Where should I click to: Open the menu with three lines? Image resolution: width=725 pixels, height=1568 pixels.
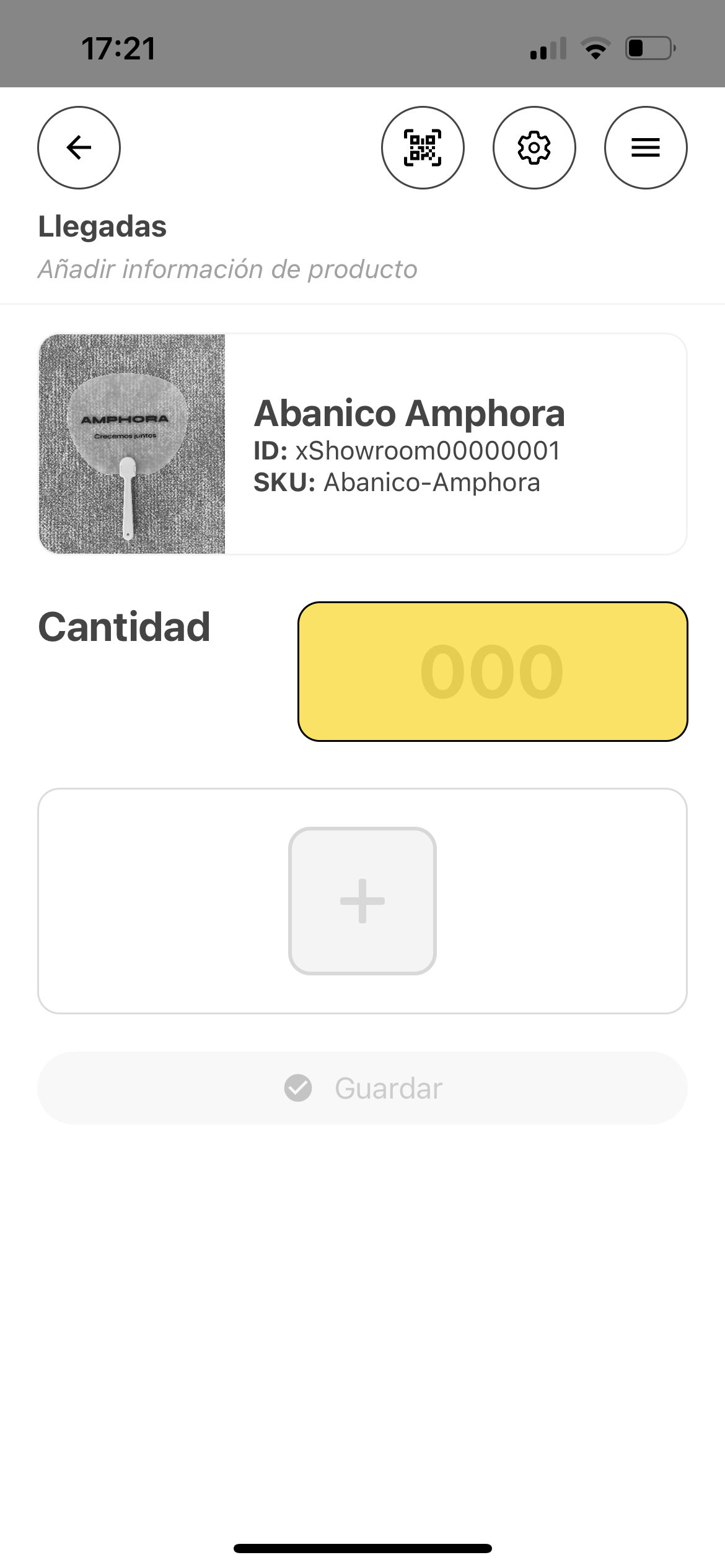click(646, 148)
